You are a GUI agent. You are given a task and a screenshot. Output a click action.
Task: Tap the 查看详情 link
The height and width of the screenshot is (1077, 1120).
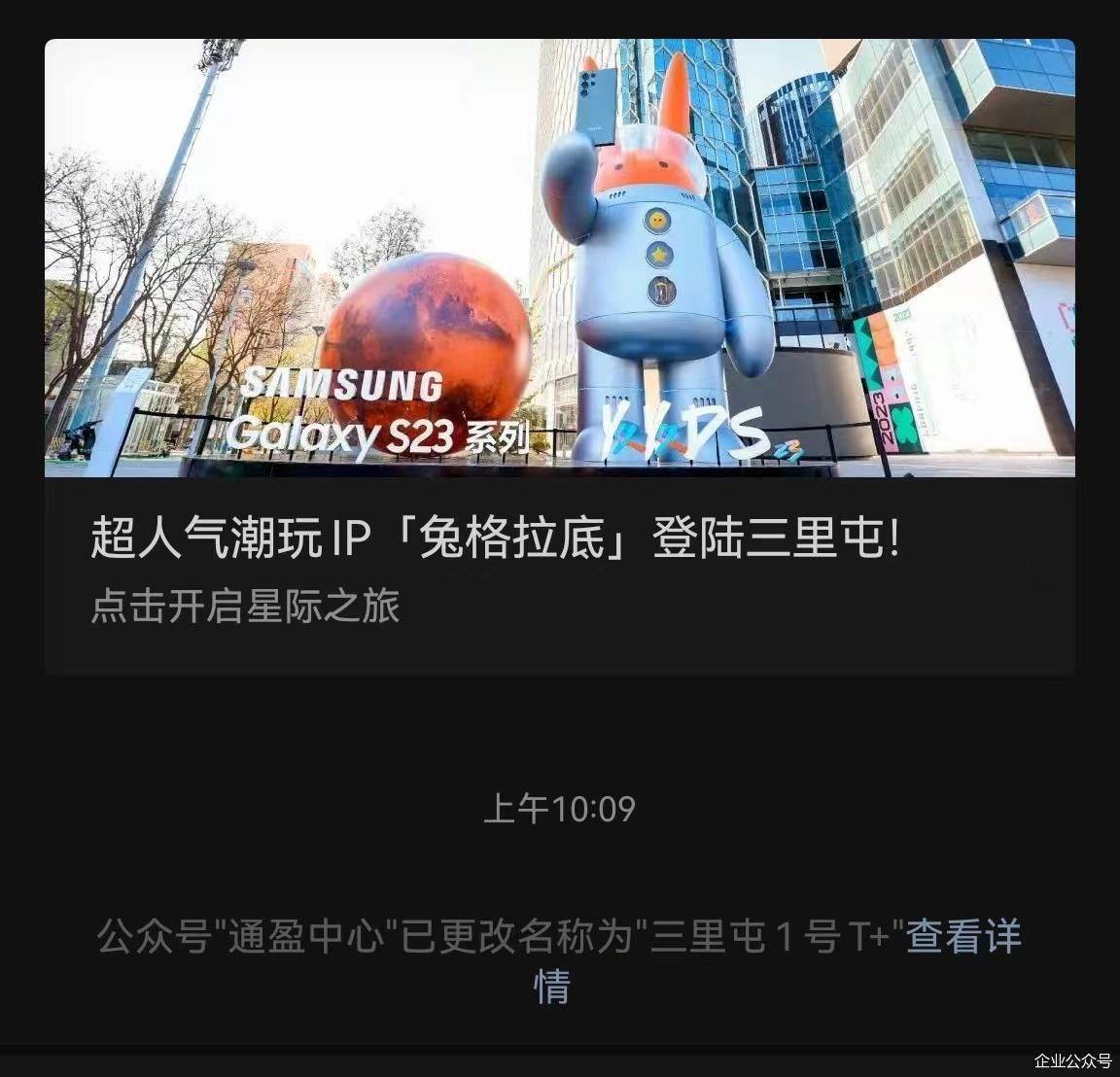pyautogui.click(x=962, y=939)
